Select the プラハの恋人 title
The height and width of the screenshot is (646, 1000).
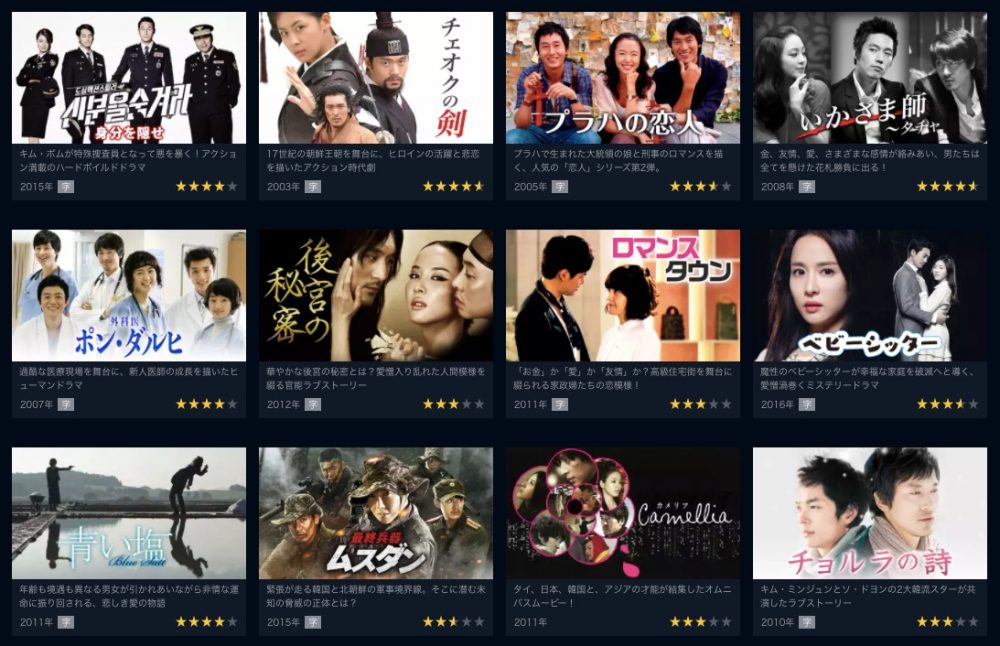(x=622, y=78)
